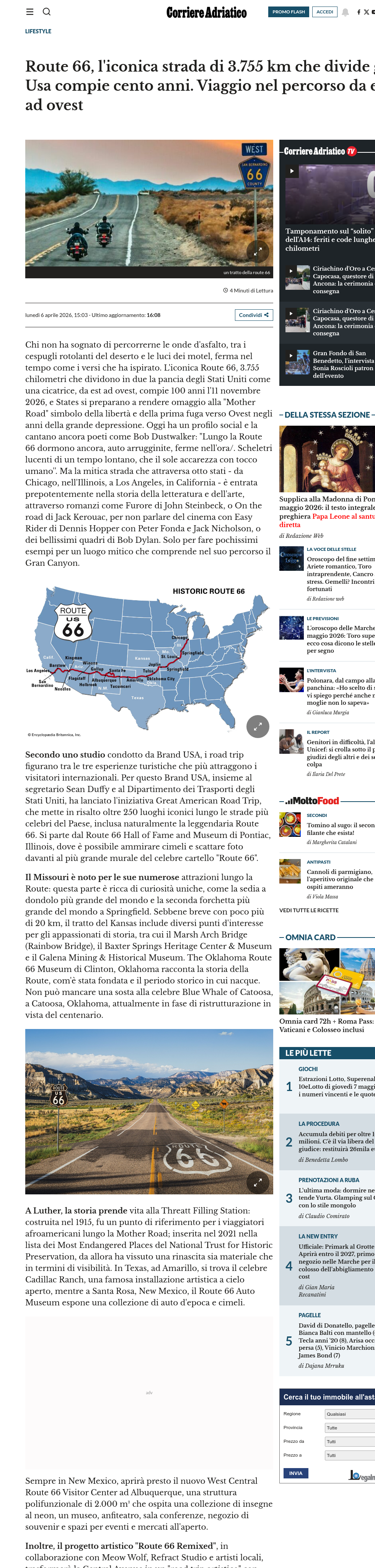Tap the ACCEDI login button
The height and width of the screenshot is (1568, 375).
click(324, 11)
